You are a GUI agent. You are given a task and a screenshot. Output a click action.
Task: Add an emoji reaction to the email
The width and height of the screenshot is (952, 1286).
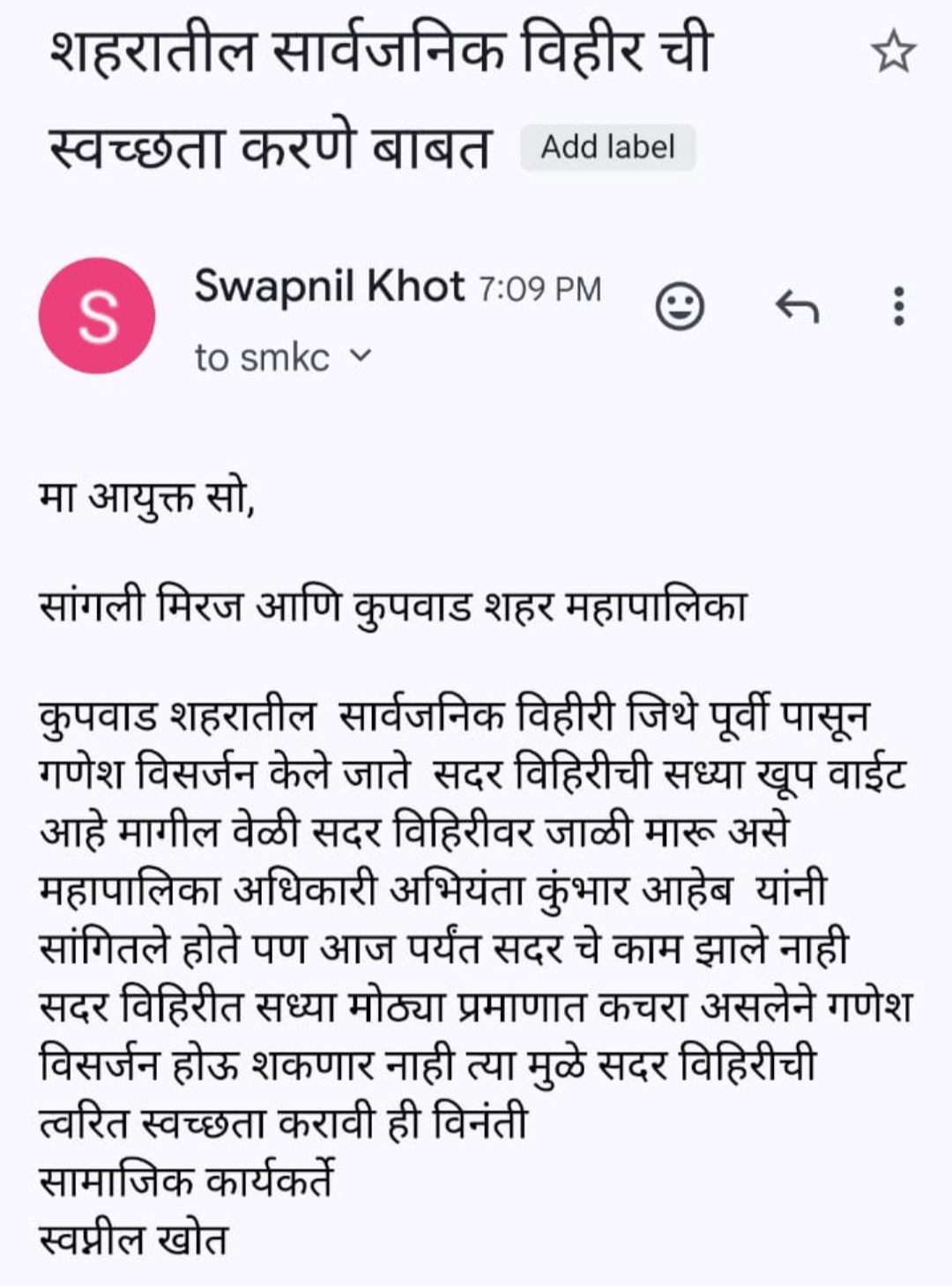pos(680,307)
